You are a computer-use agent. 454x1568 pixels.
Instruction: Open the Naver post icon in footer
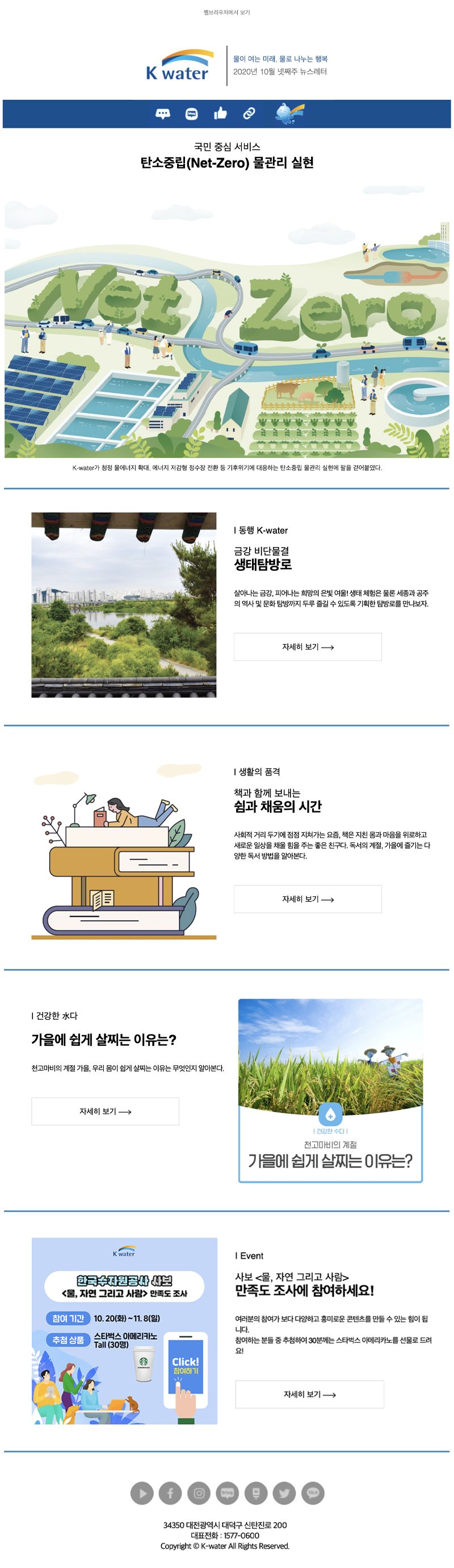point(255,1493)
